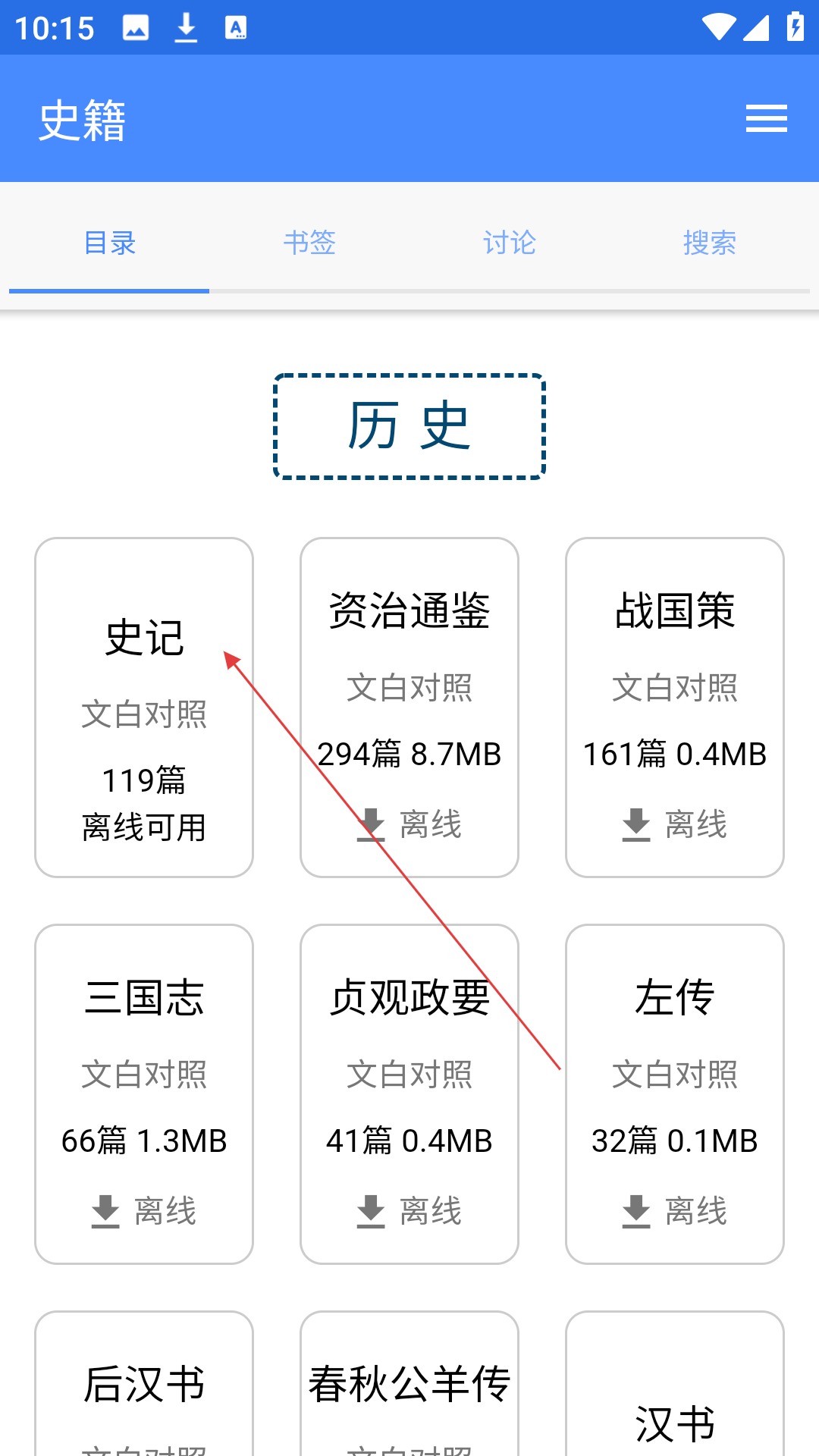819x1456 pixels.
Task: Download 资治通鉴 for offline reading
Action: [x=409, y=824]
